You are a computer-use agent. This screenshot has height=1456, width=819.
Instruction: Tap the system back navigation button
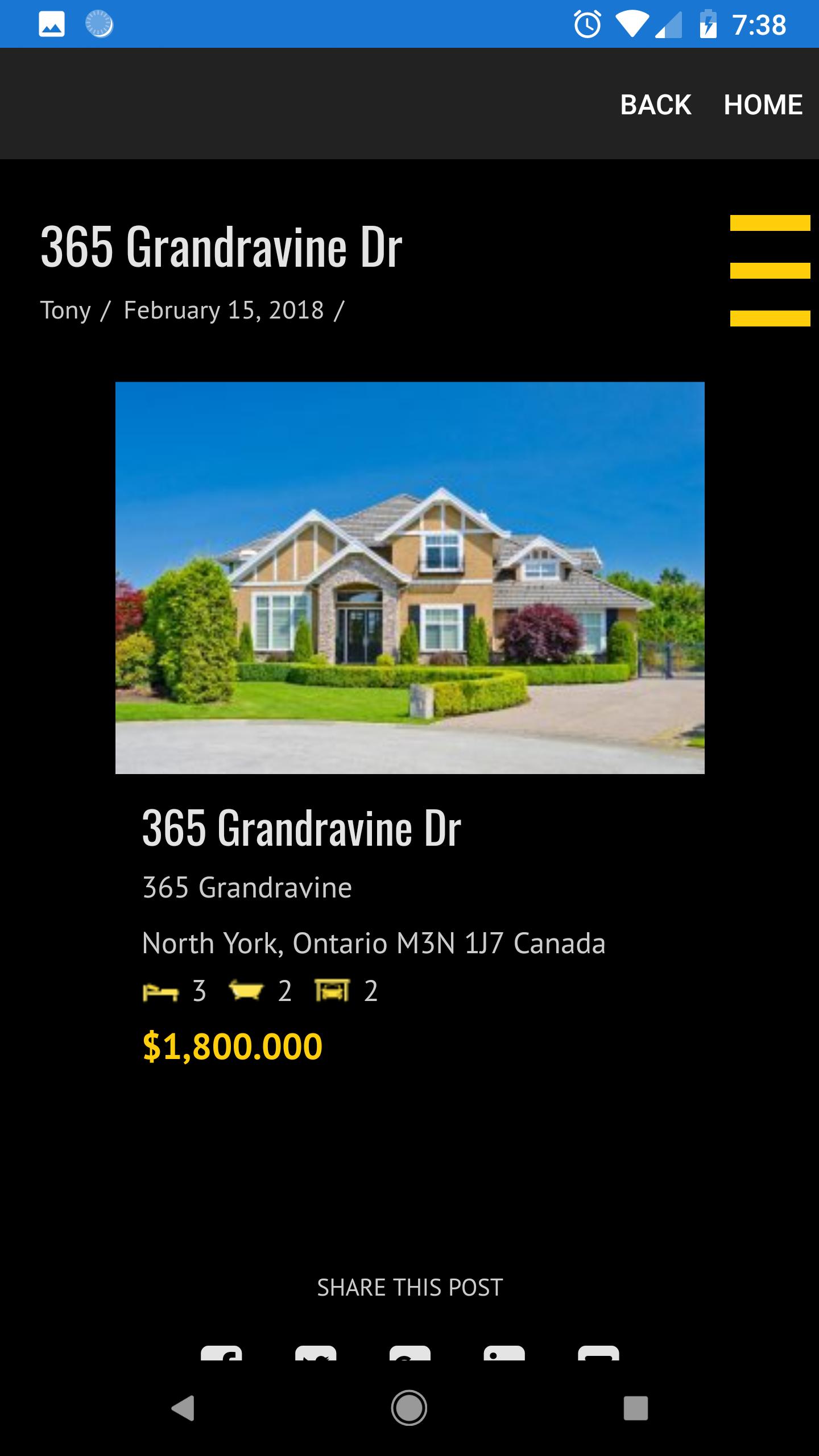coord(183,1408)
